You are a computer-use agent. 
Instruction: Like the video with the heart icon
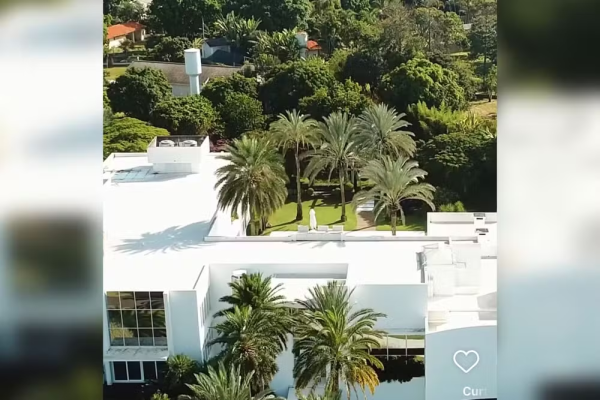tap(466, 361)
